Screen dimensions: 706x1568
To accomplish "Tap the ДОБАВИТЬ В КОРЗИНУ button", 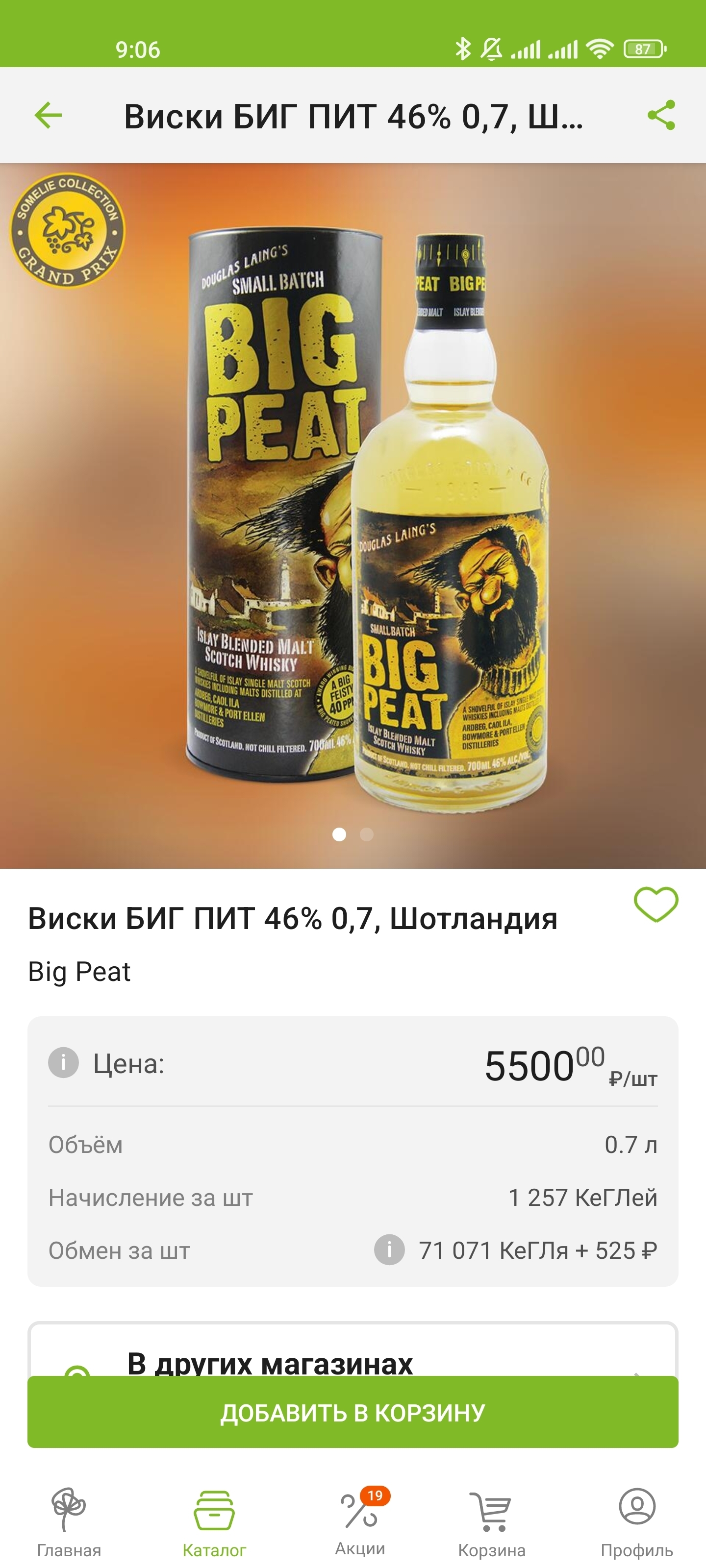I will pyautogui.click(x=353, y=1412).
